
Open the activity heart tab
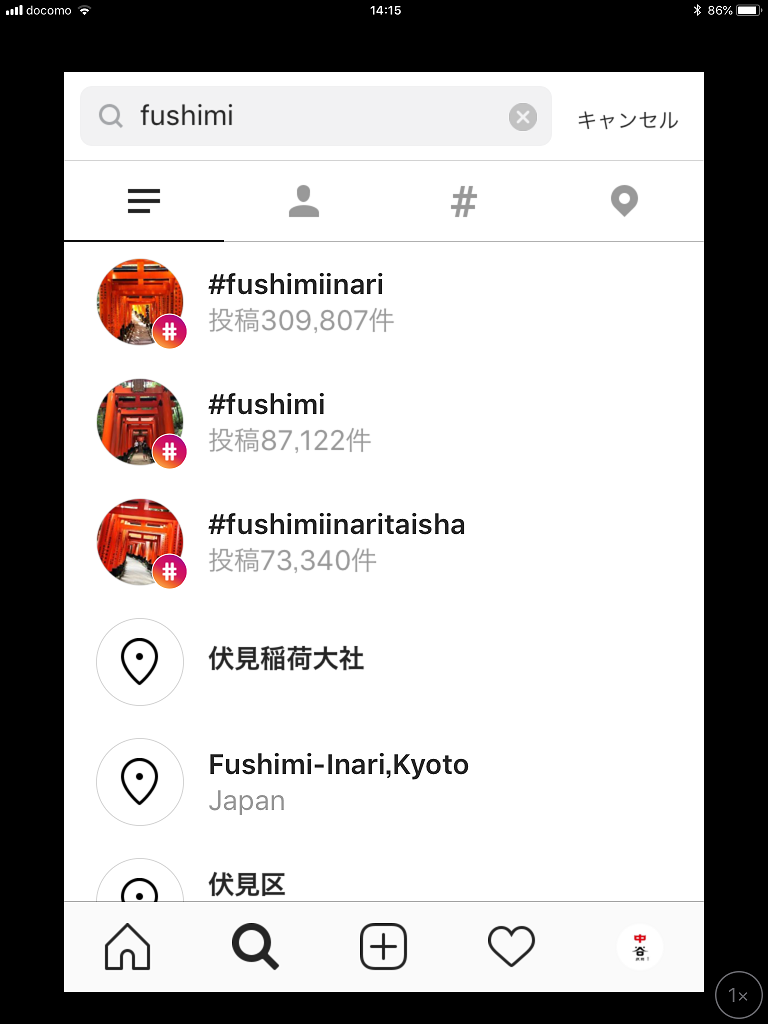pyautogui.click(x=511, y=946)
